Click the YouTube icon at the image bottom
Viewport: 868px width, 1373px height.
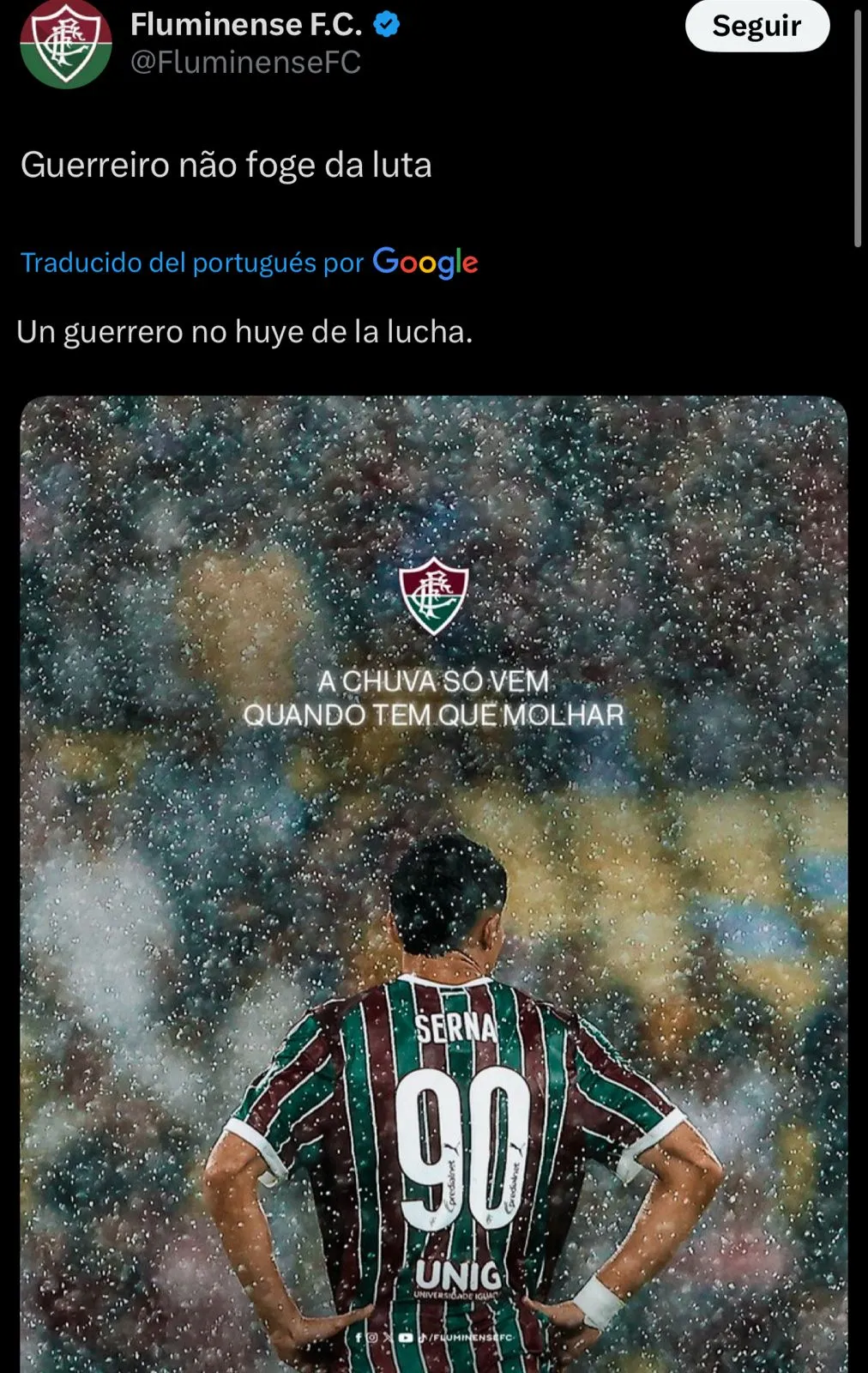click(x=406, y=1338)
